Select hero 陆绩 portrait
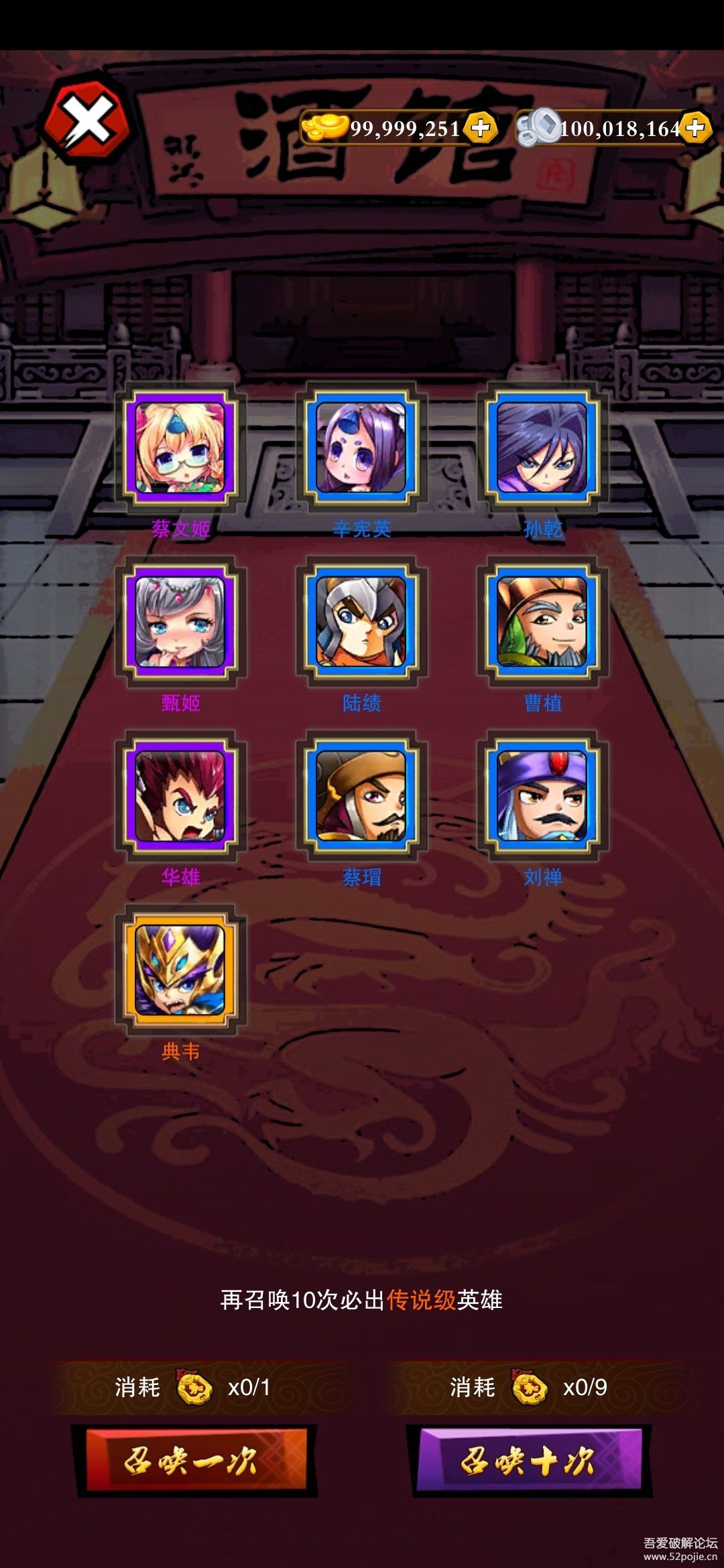The width and height of the screenshot is (724, 1568). tap(361, 622)
